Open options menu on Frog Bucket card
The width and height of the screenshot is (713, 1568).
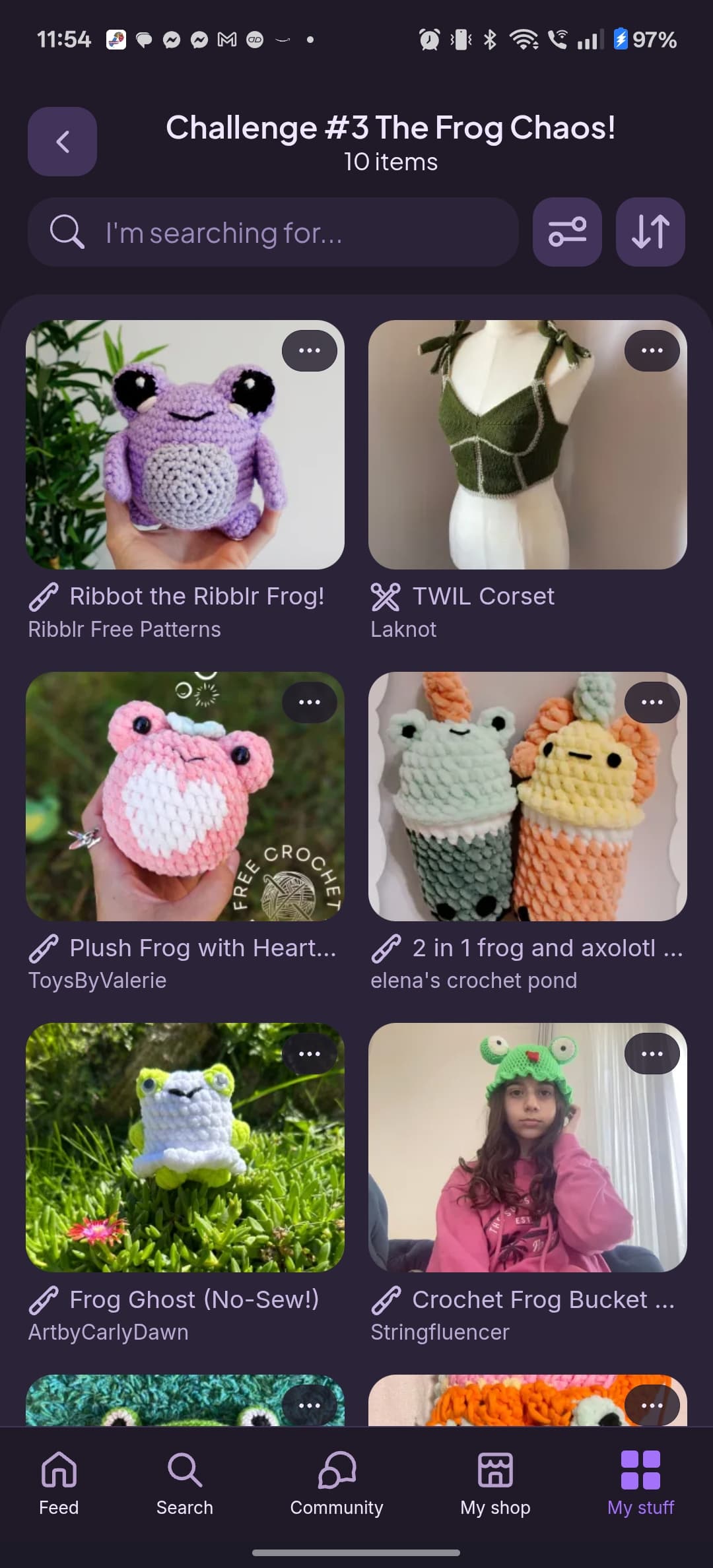652,1054
